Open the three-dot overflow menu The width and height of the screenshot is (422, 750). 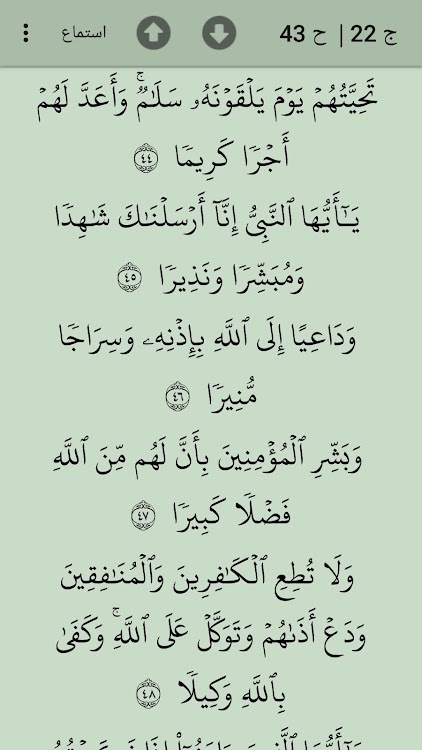pos(26,33)
